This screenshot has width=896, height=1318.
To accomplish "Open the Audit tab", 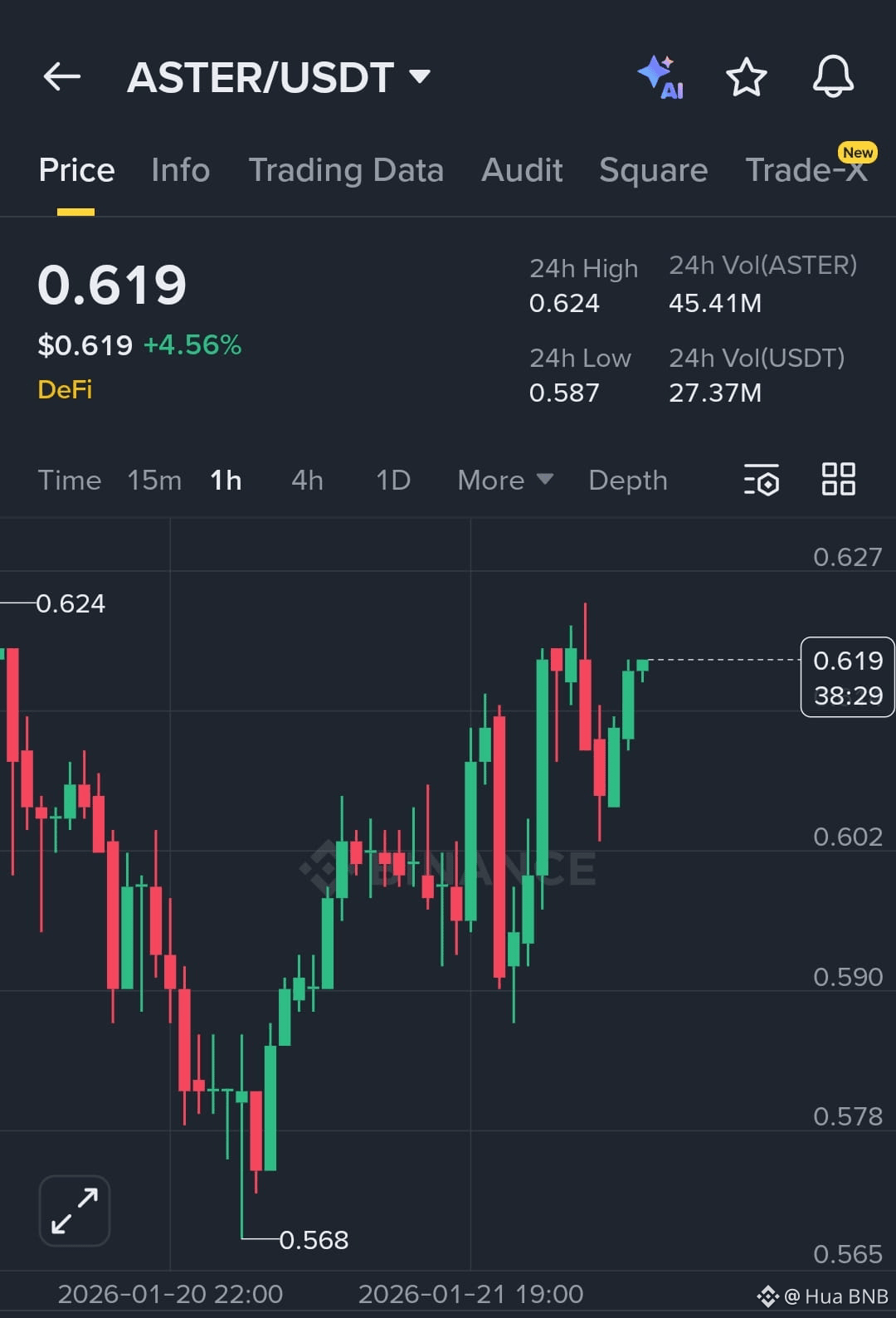I will [521, 169].
